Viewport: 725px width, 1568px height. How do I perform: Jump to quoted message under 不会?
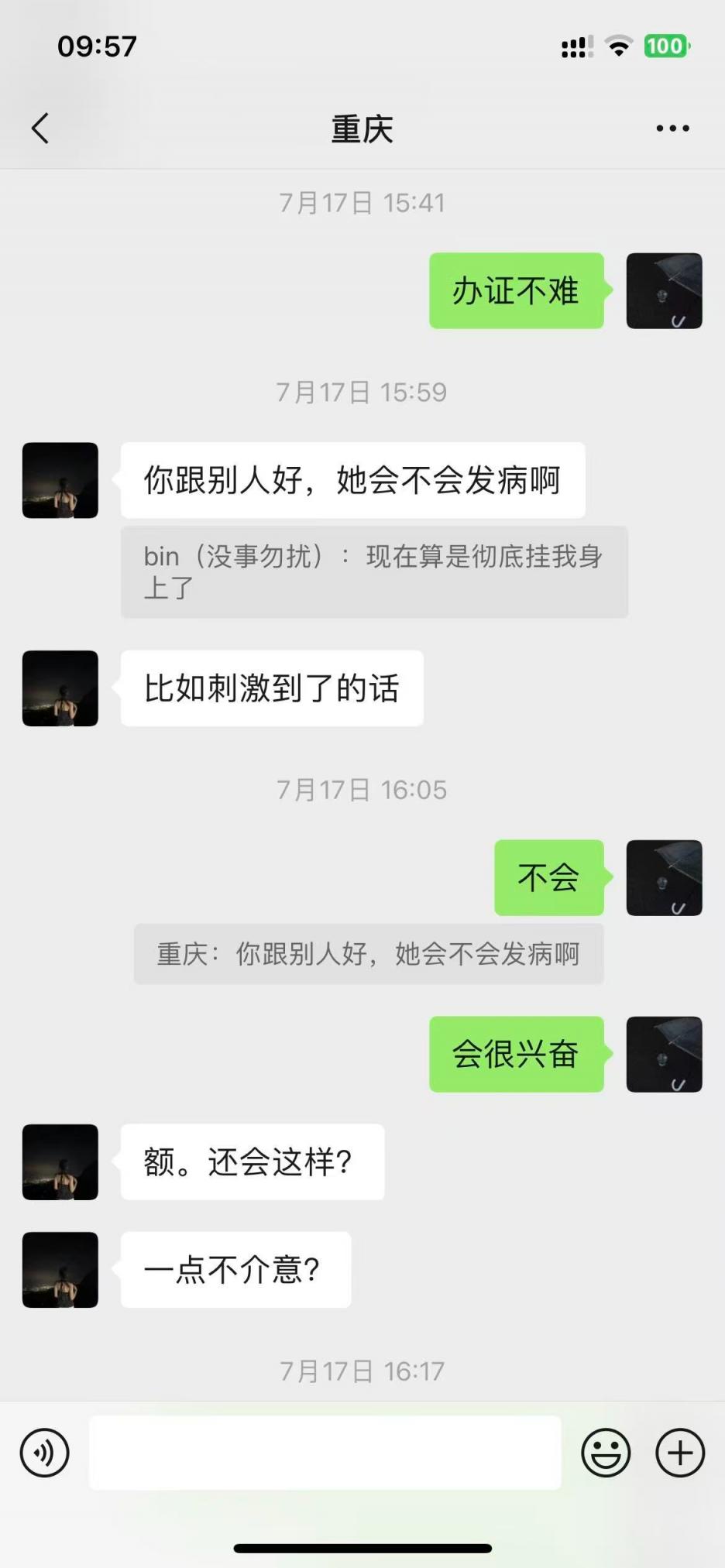[x=369, y=954]
